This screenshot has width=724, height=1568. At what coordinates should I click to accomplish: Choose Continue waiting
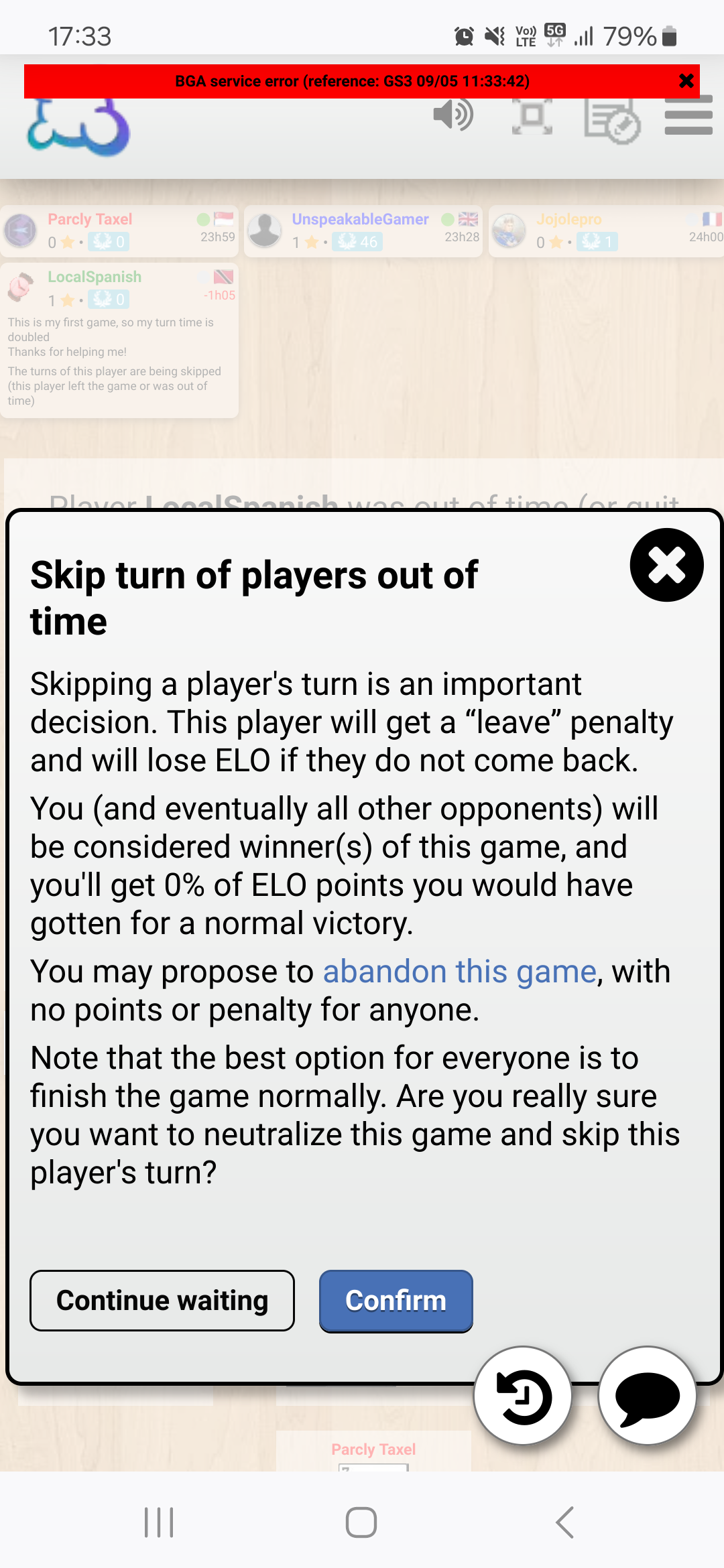coord(162,1301)
